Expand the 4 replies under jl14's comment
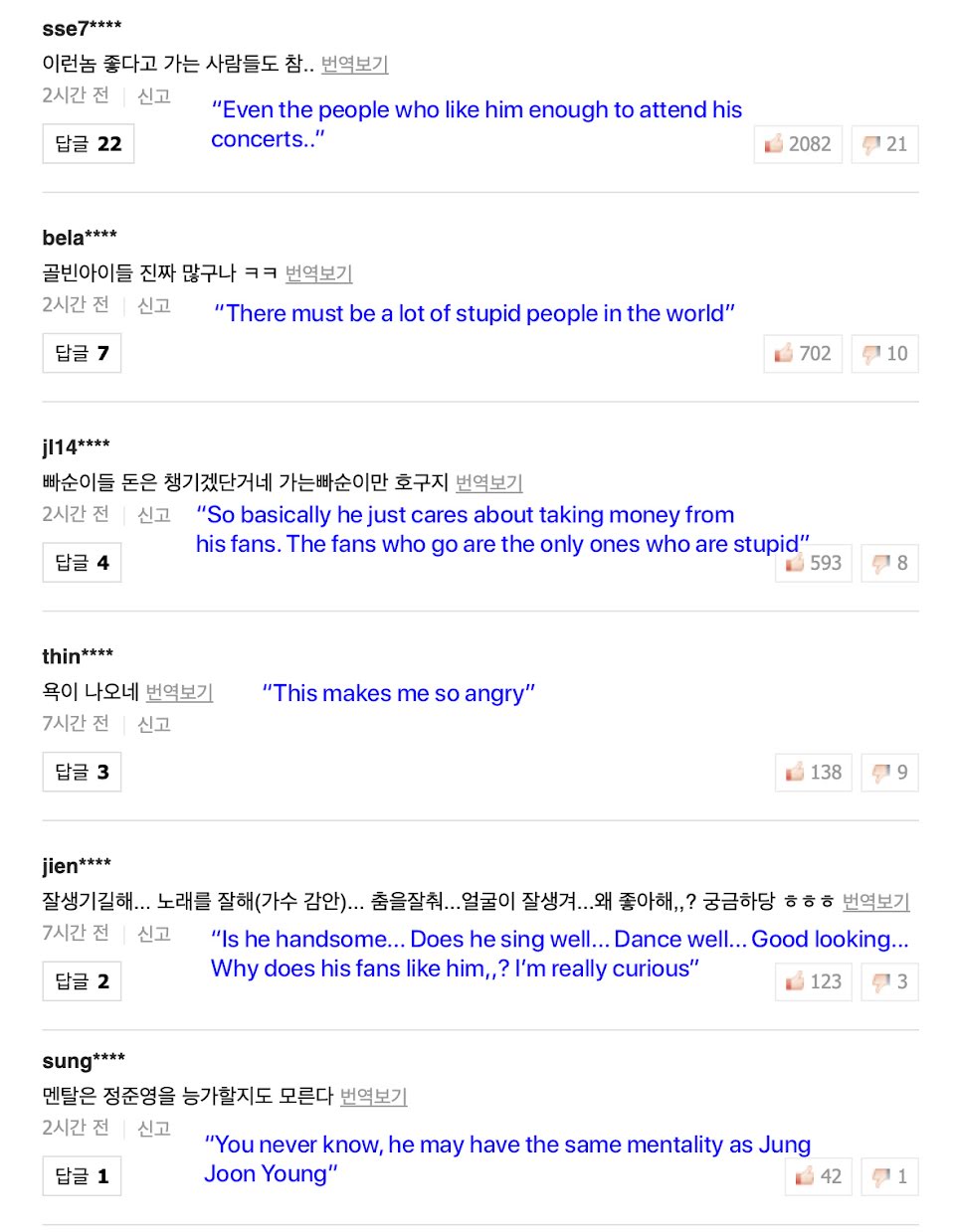 point(82,563)
